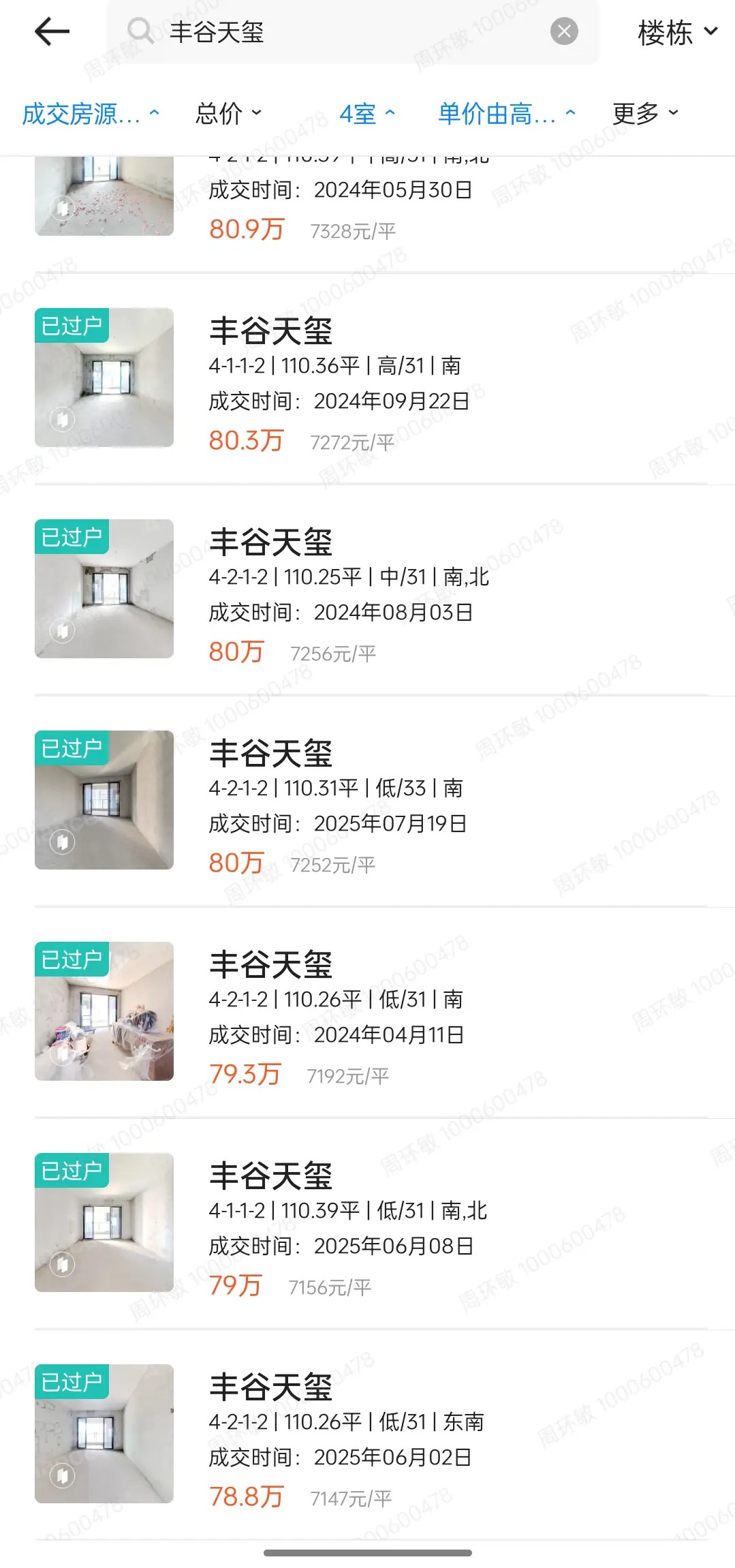This screenshot has width=735, height=1568.
Task: Clear the search text
Action: [x=564, y=31]
